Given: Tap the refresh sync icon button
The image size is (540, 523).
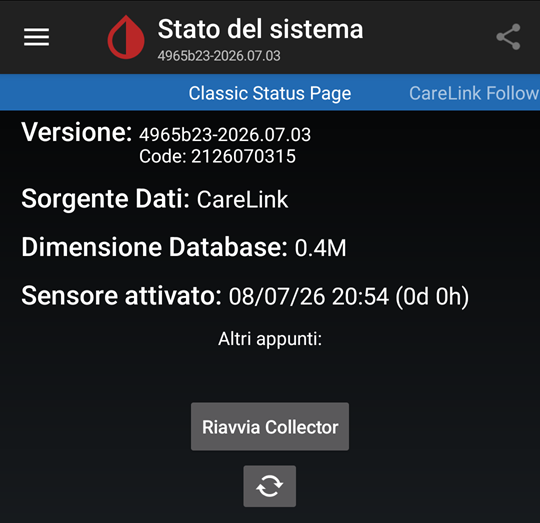Looking at the screenshot, I should 270,486.
